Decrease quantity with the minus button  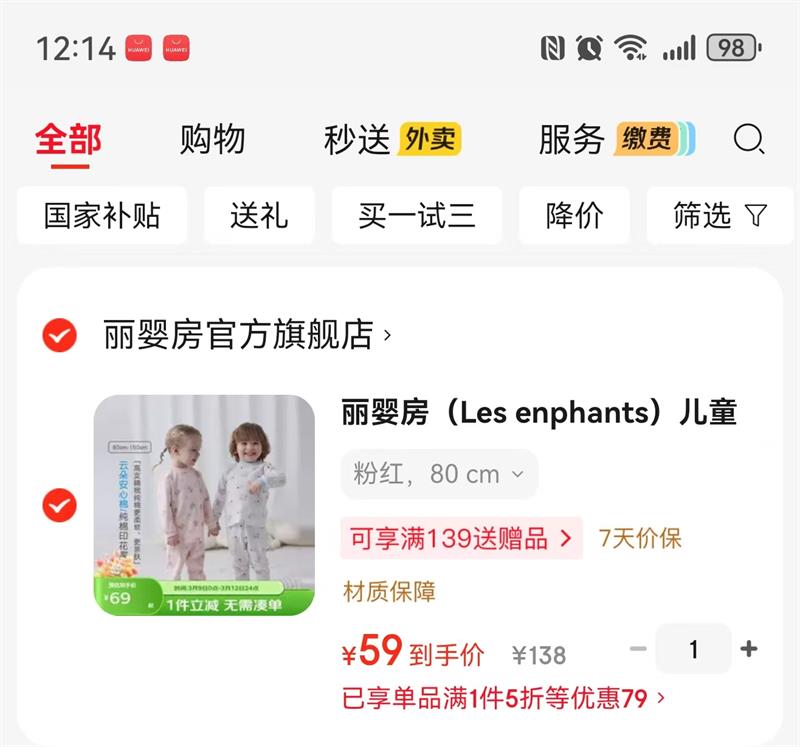[638, 649]
